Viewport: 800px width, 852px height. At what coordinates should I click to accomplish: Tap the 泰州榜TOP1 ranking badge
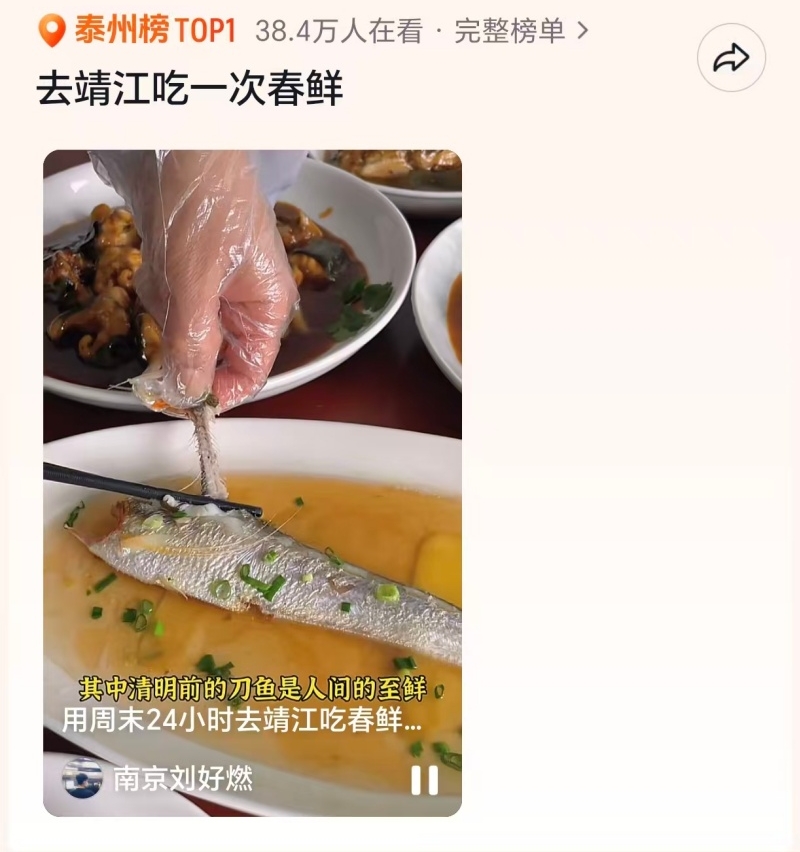(x=138, y=31)
